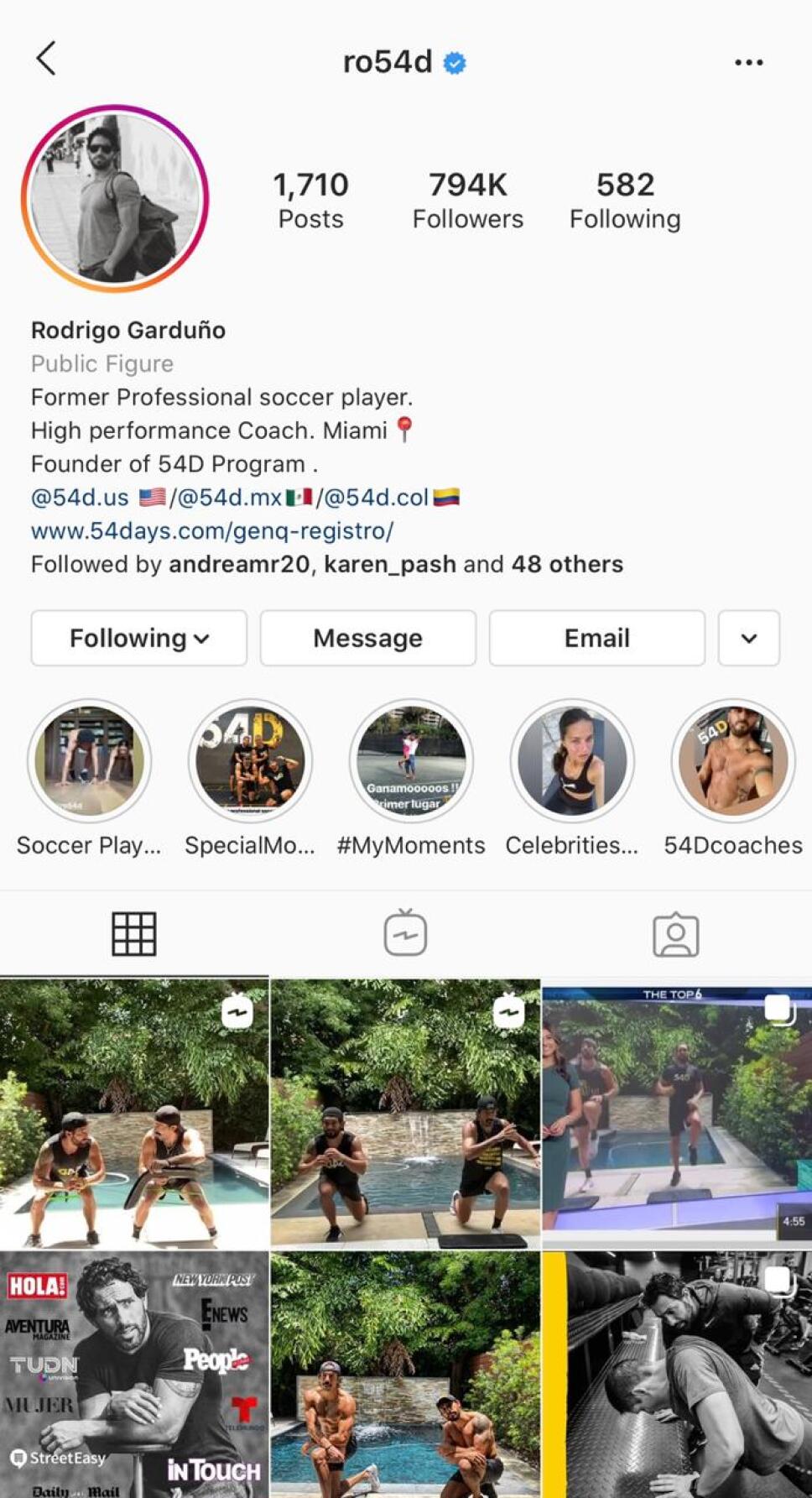Screen dimensions: 812x1498
Task: Open the @54d.col account link
Action: [376, 497]
